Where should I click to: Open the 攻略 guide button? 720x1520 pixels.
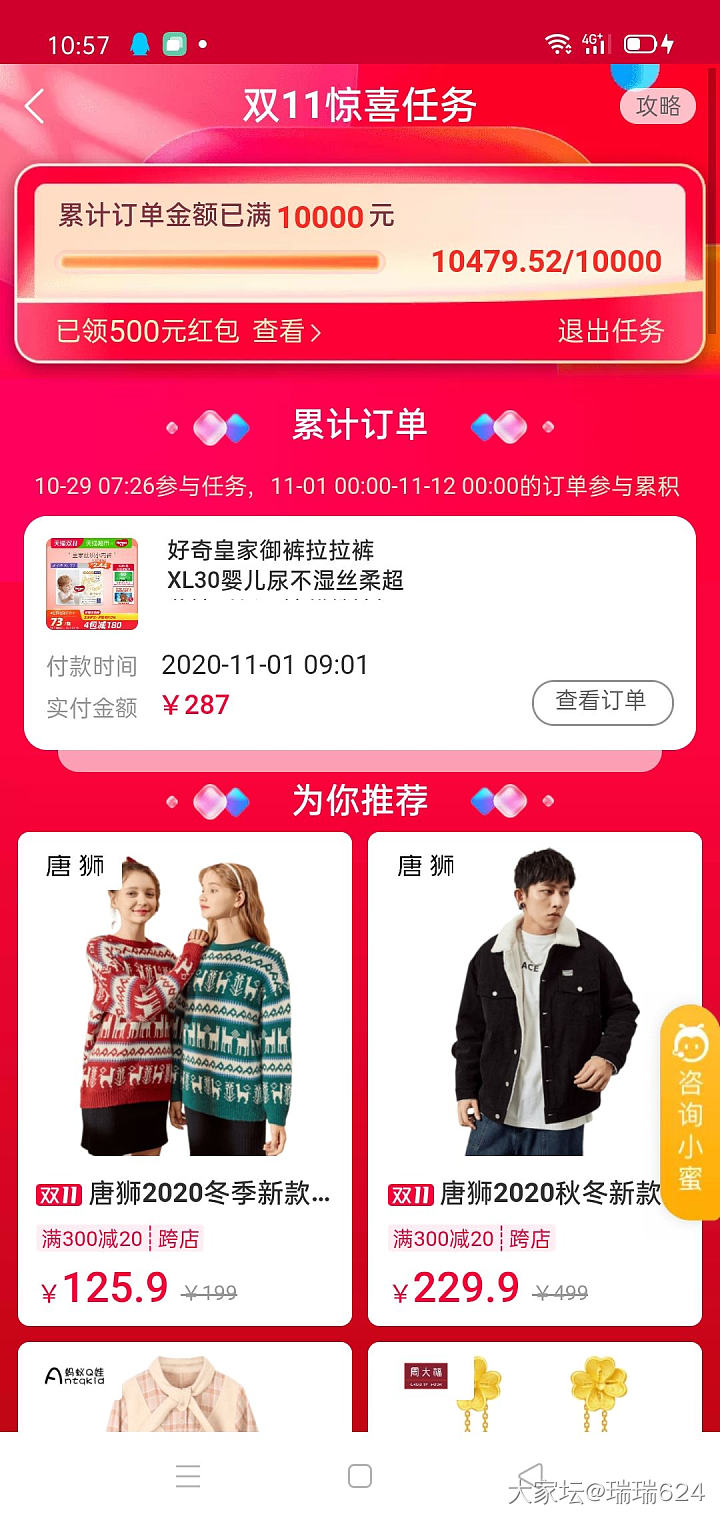click(x=657, y=106)
